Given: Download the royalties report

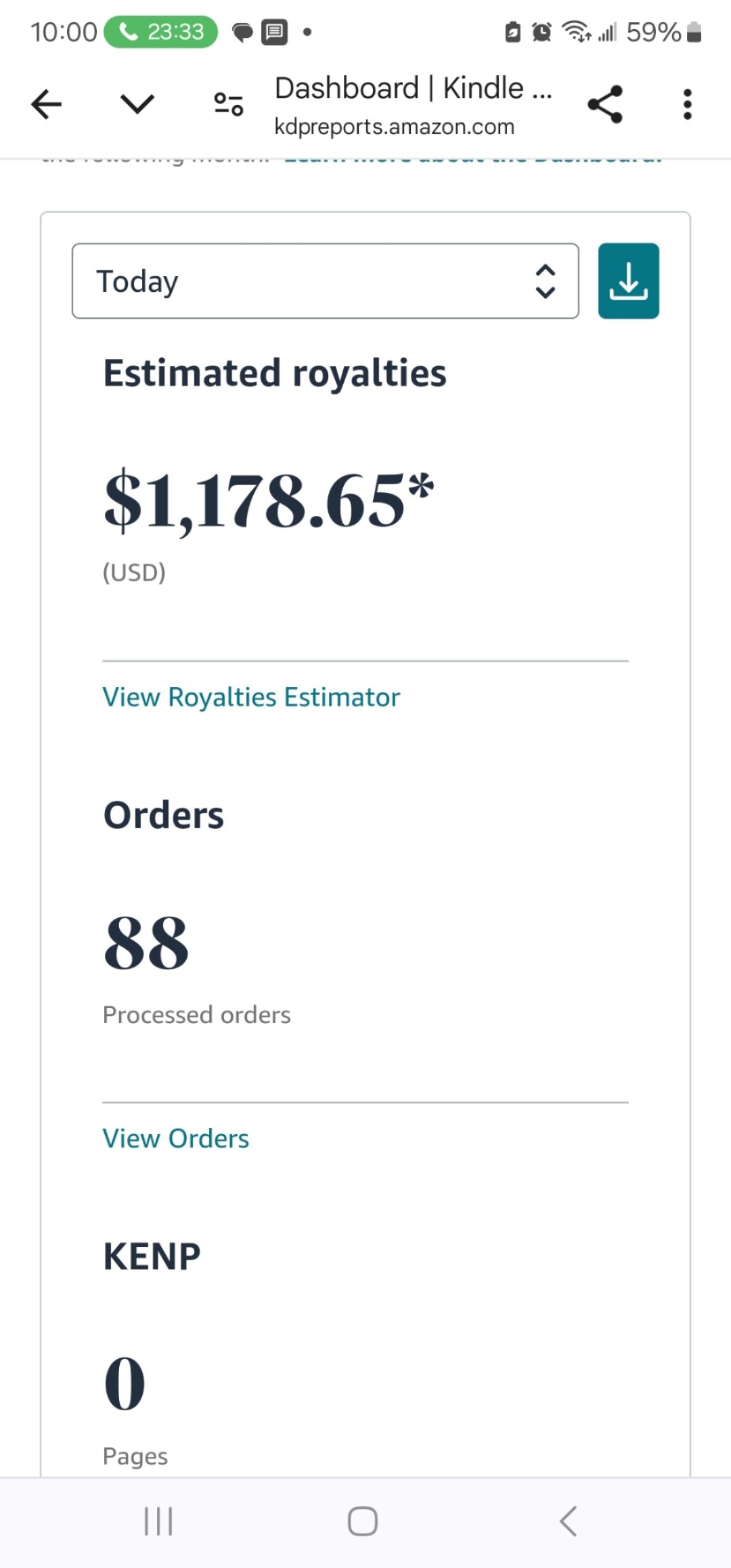Looking at the screenshot, I should tap(628, 281).
